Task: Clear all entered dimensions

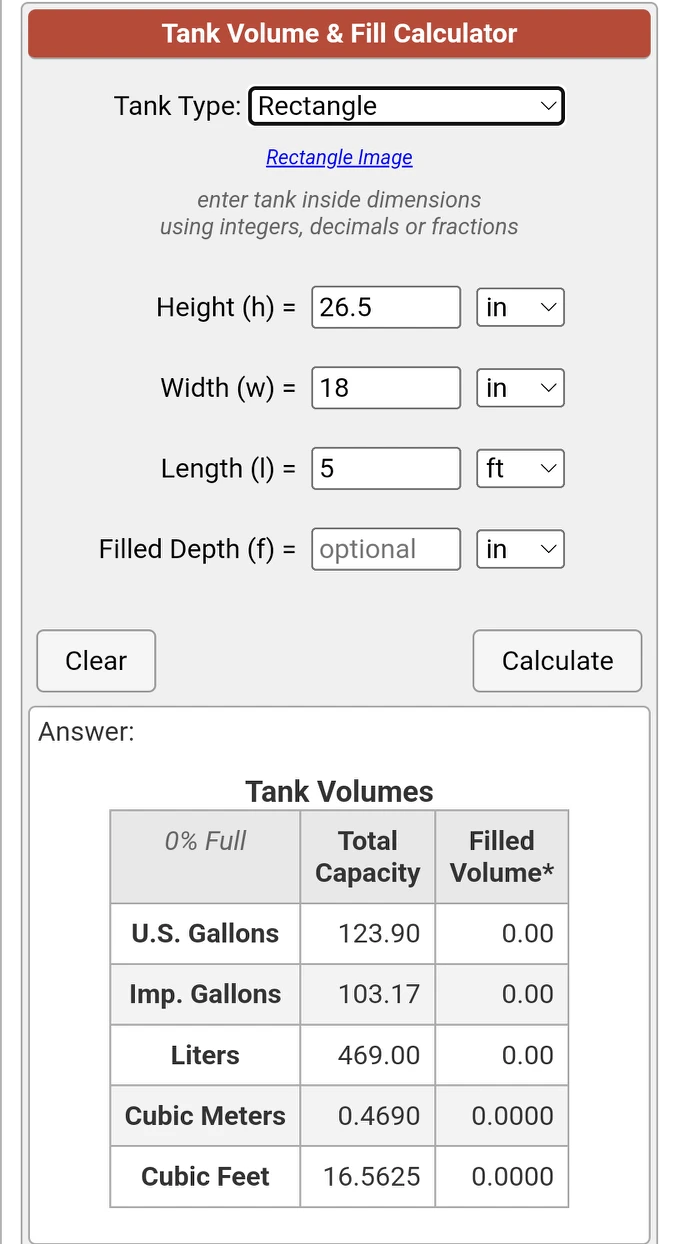Action: (96, 661)
